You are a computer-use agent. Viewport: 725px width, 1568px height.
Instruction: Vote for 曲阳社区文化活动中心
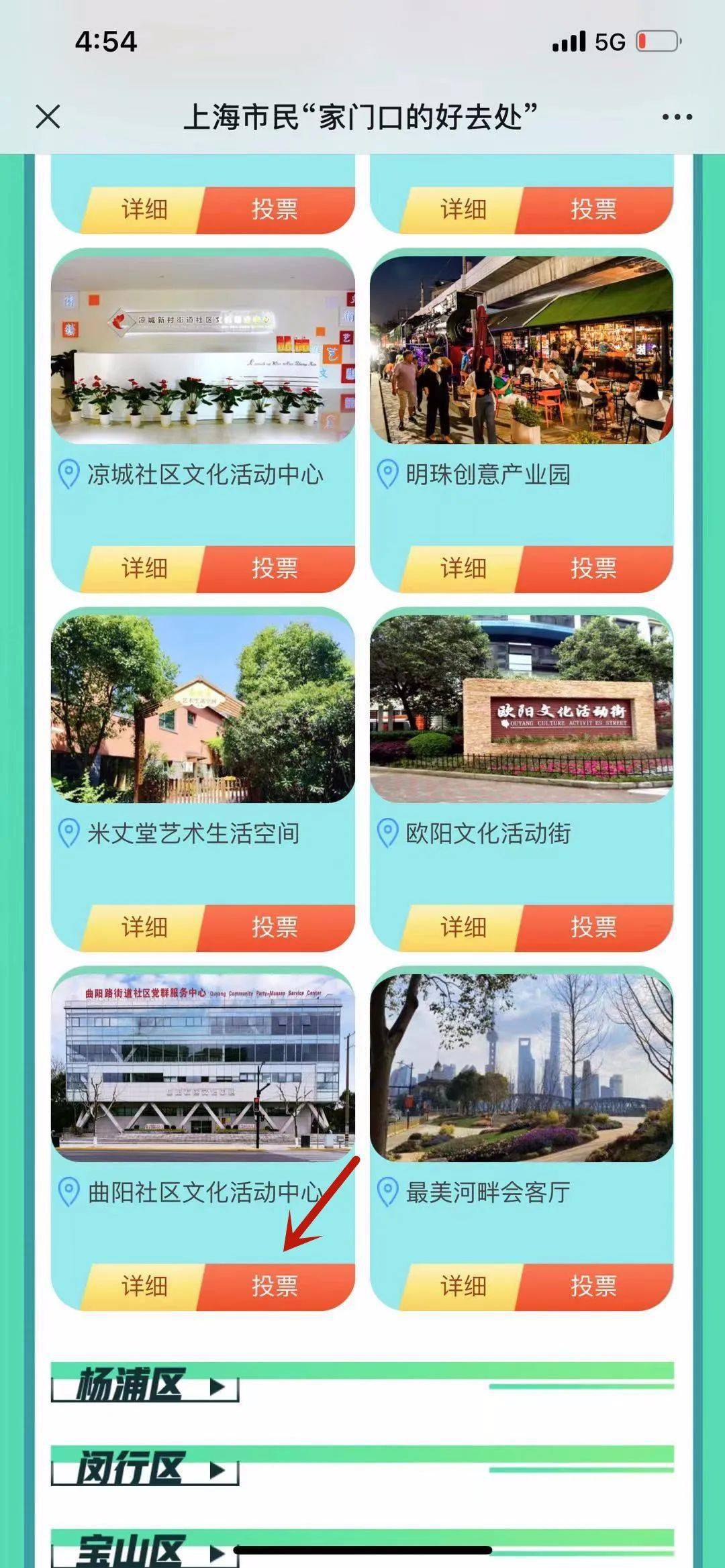(275, 1286)
